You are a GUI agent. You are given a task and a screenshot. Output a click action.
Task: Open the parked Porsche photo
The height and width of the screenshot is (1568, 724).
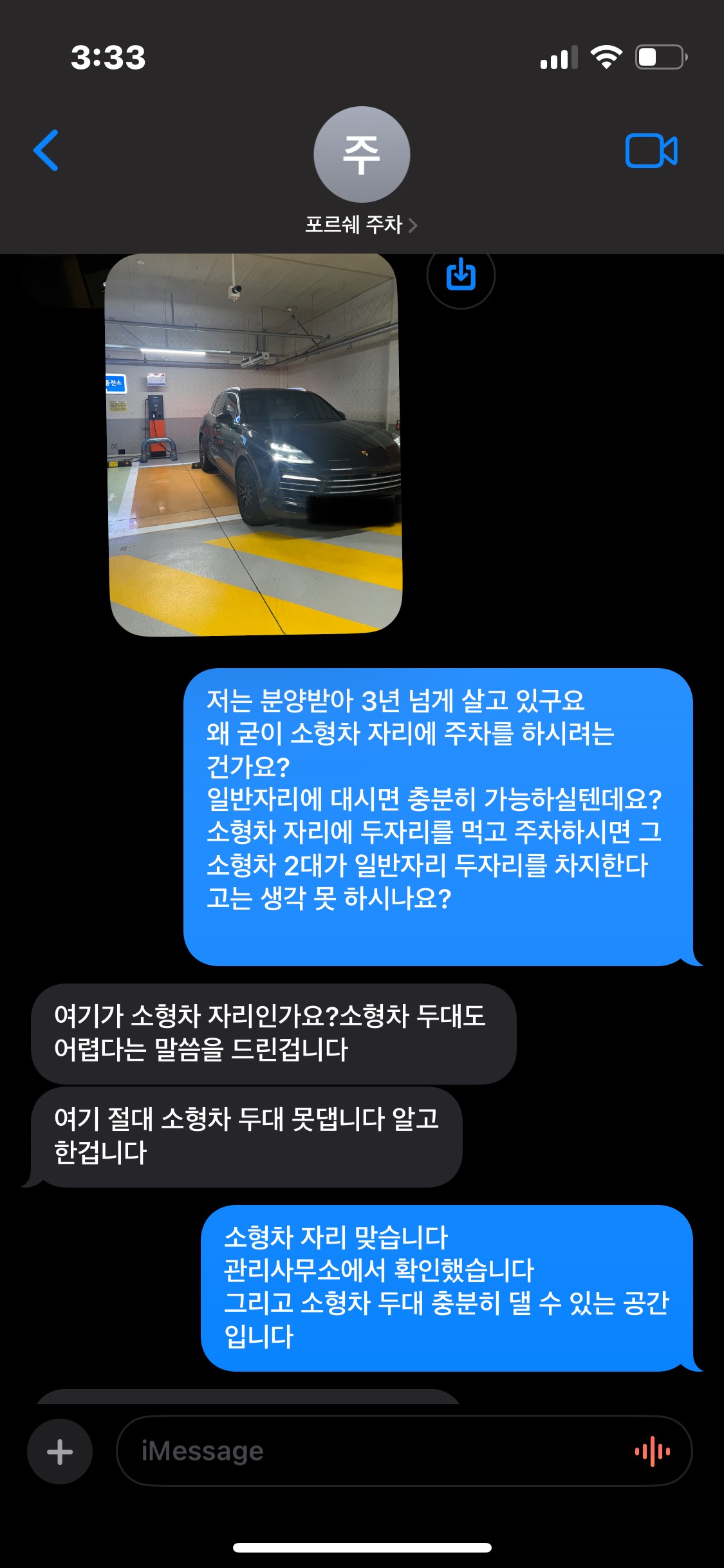click(x=254, y=444)
